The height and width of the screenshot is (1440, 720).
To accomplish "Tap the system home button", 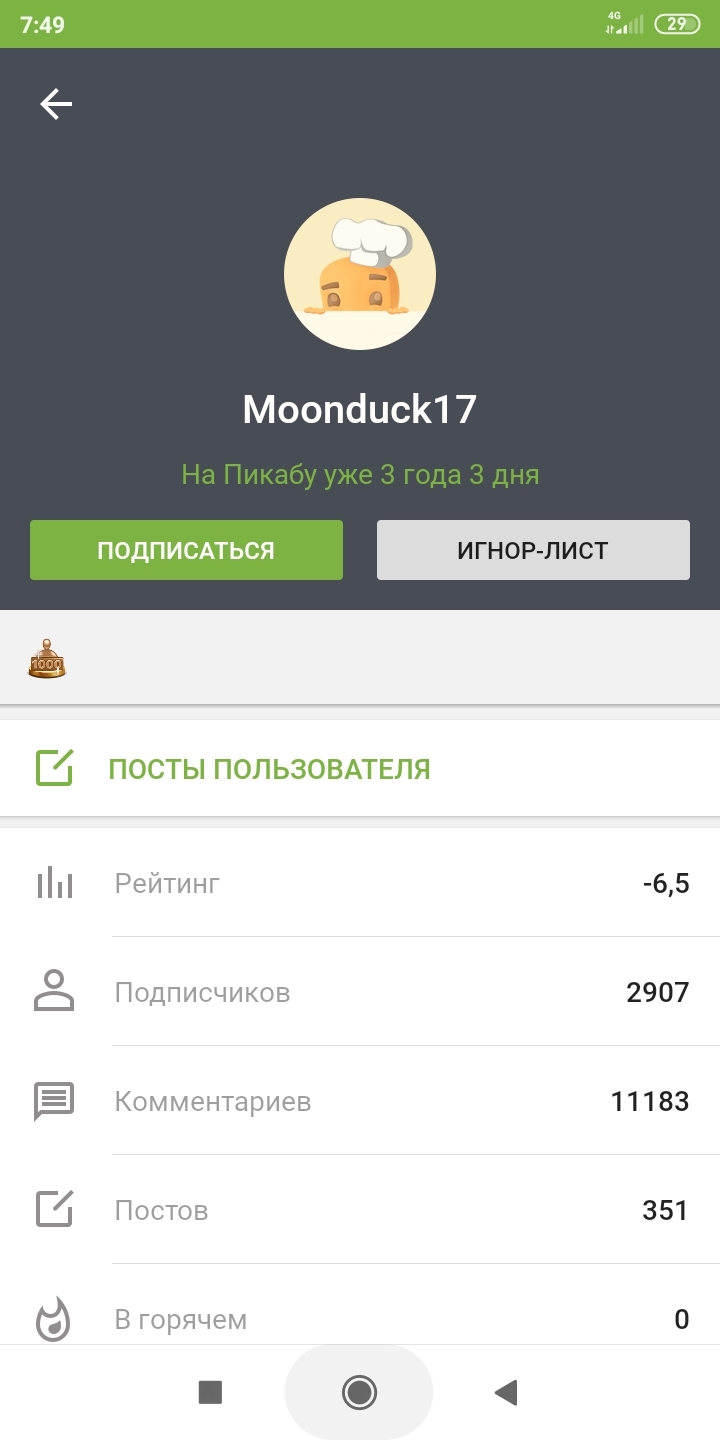I will 359,1392.
